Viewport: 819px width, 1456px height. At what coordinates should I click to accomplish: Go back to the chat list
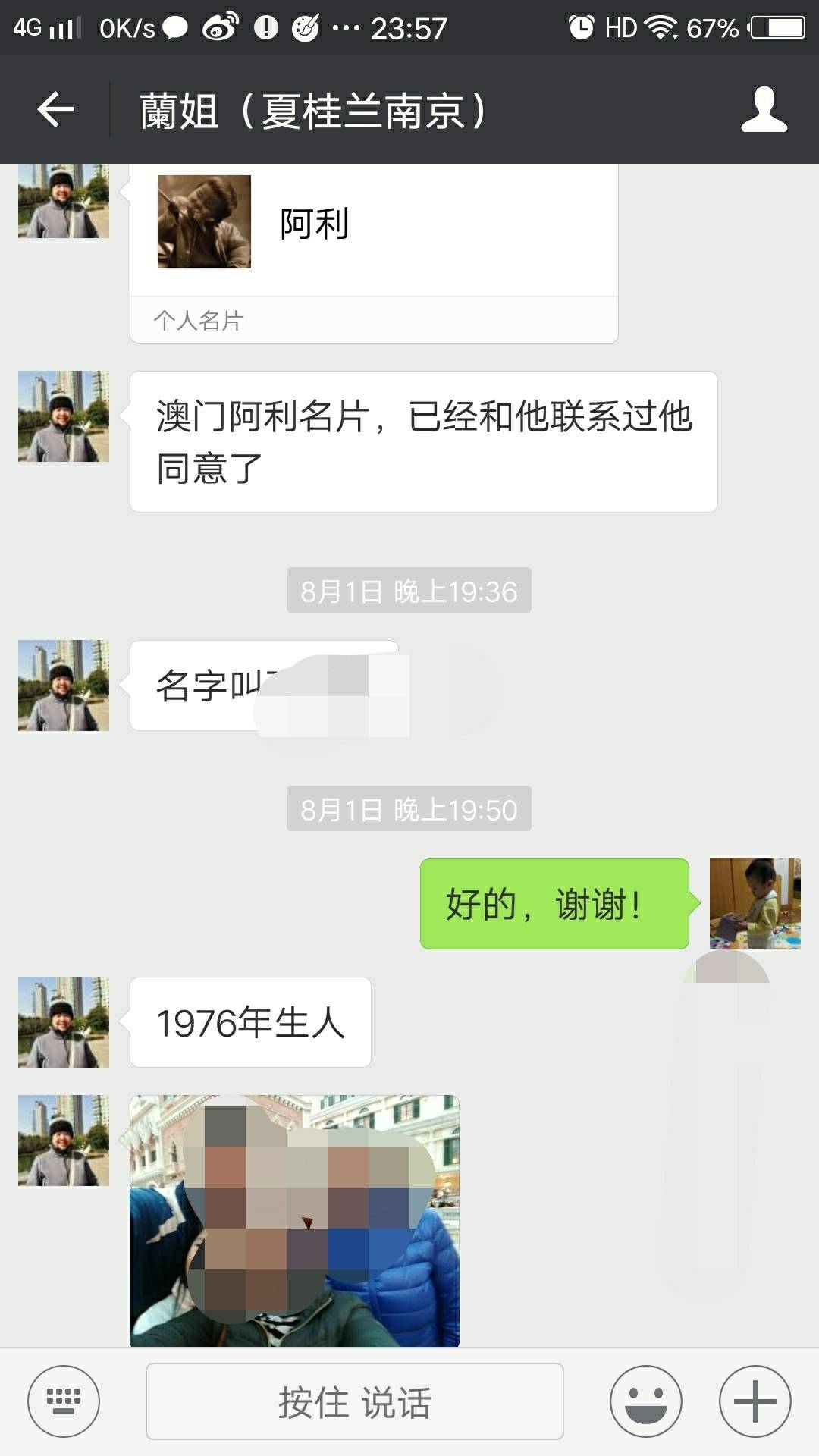55,110
